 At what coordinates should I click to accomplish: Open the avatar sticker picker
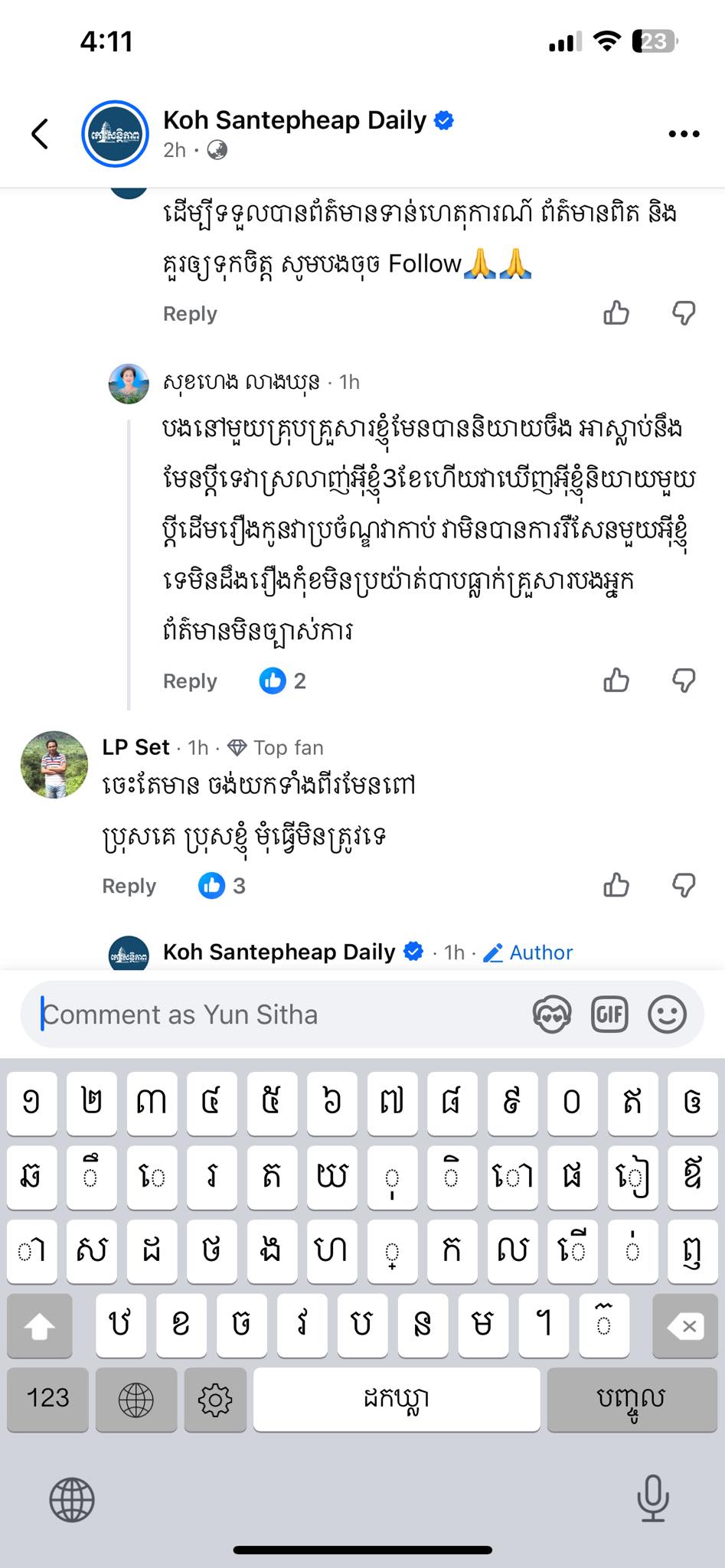pos(551,1015)
